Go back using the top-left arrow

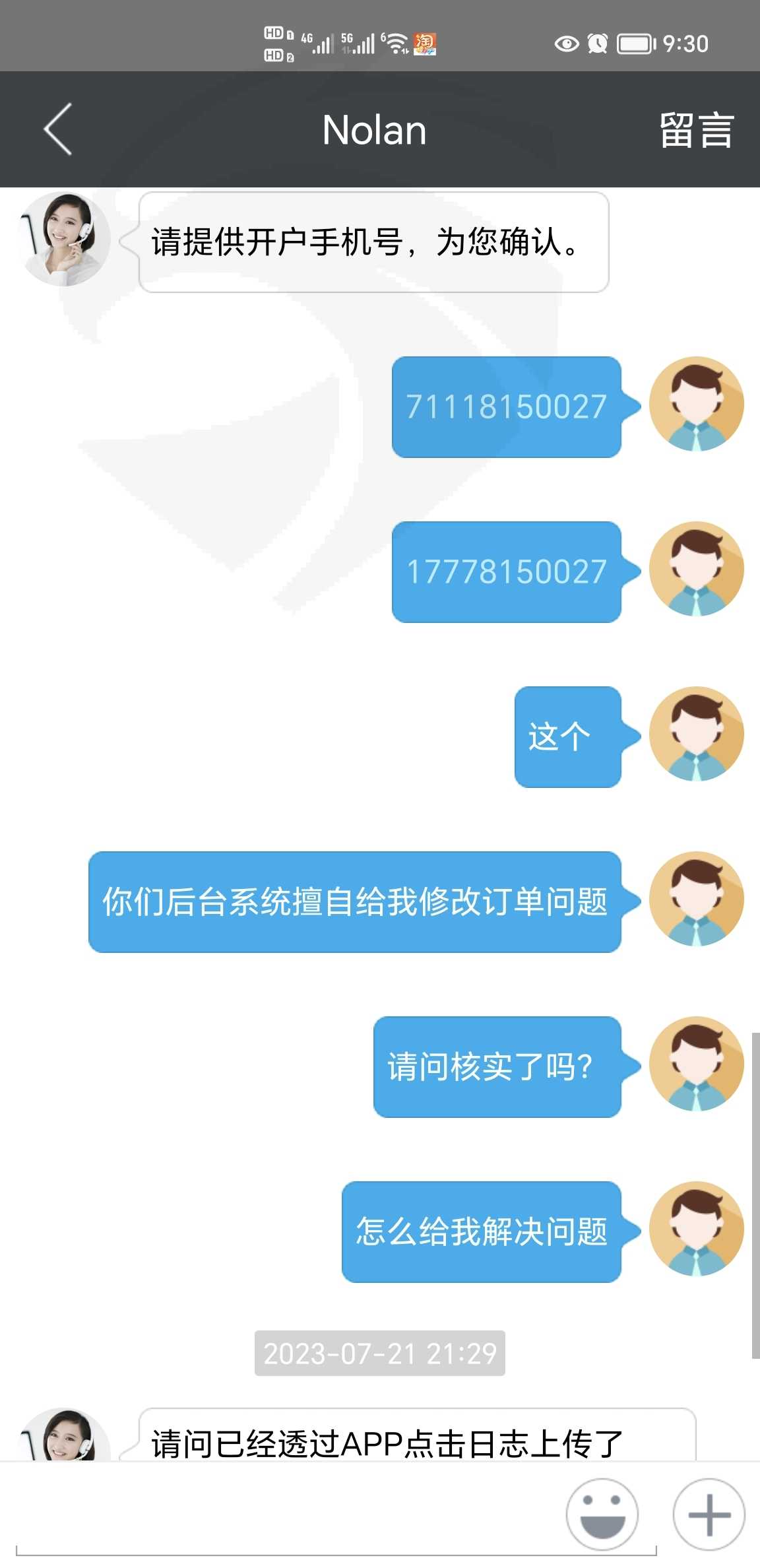(58, 129)
